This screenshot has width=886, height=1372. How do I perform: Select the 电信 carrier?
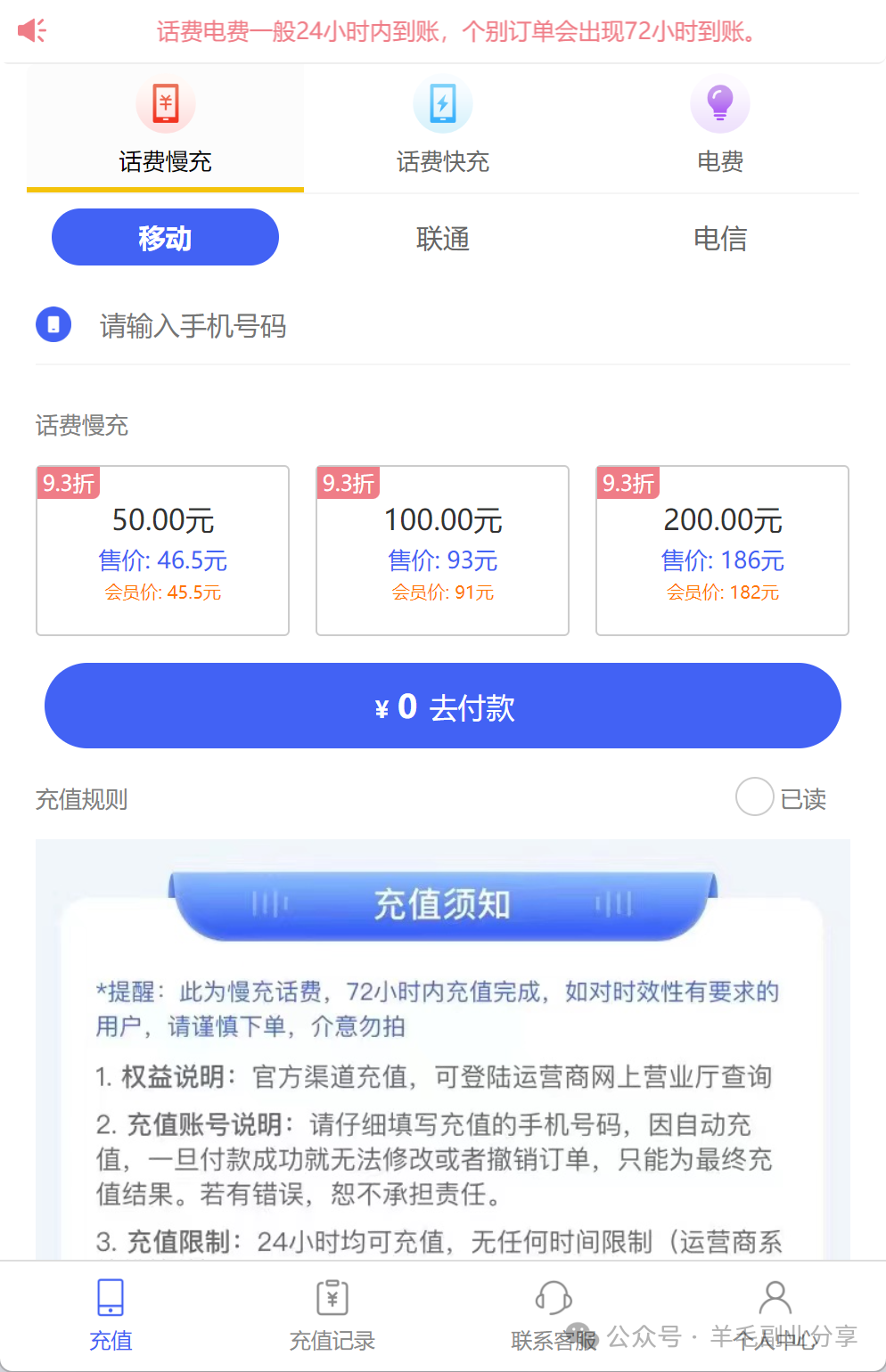pyautogui.click(x=719, y=237)
